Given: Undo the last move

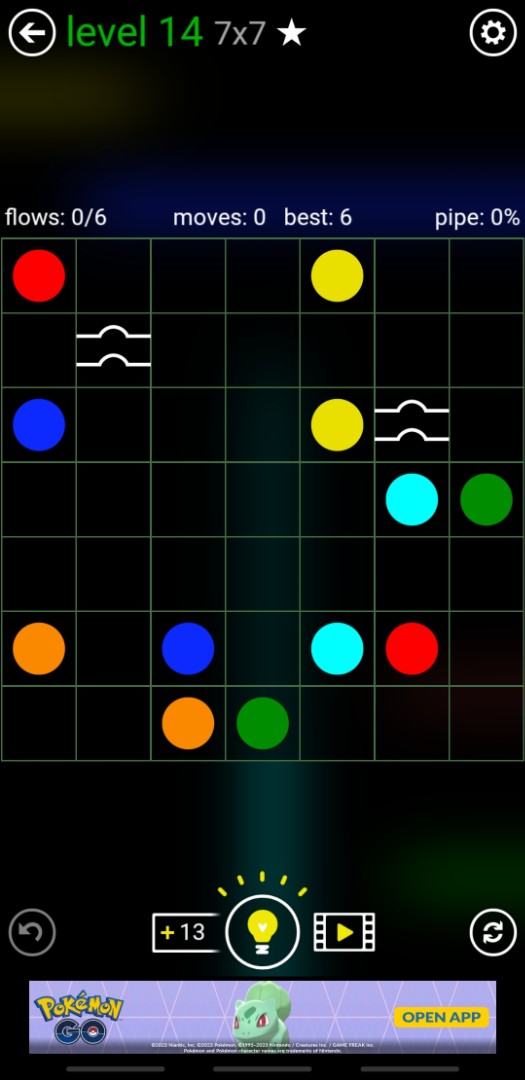Looking at the screenshot, I should coord(32,932).
